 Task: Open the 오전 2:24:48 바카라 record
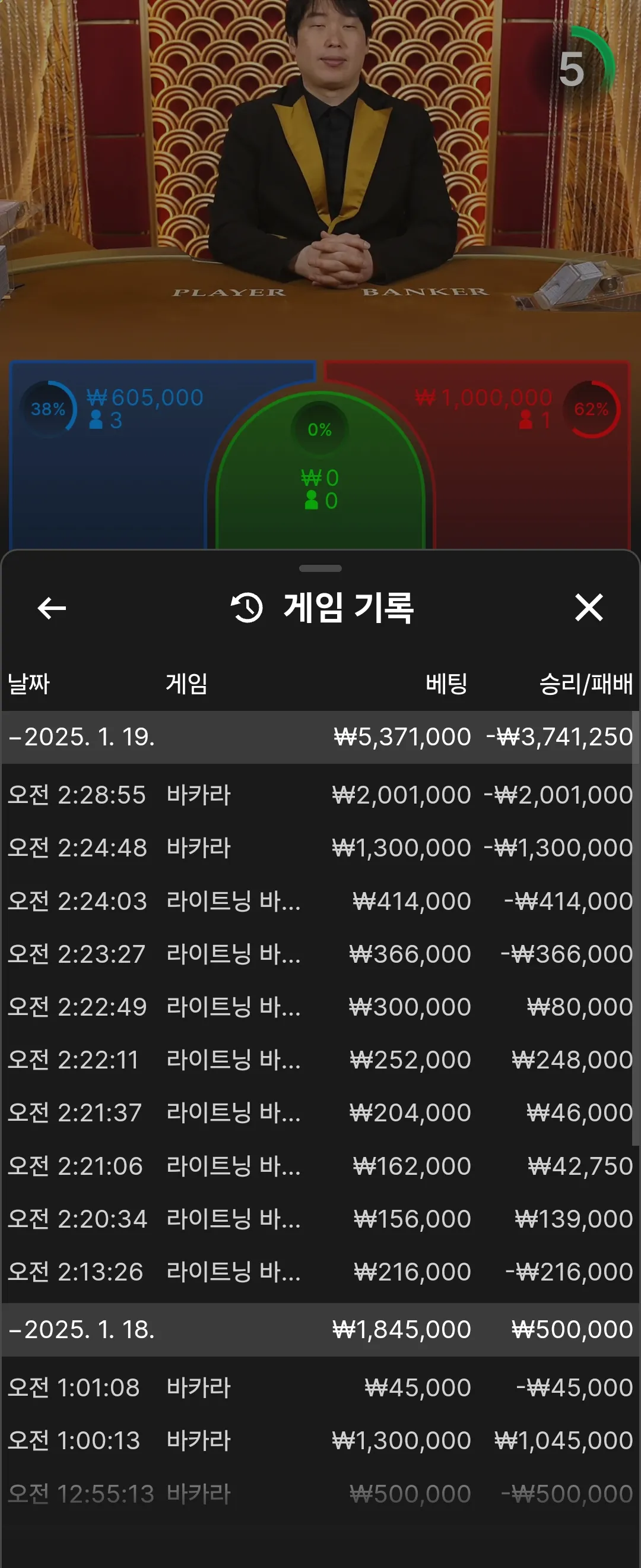[x=320, y=848]
